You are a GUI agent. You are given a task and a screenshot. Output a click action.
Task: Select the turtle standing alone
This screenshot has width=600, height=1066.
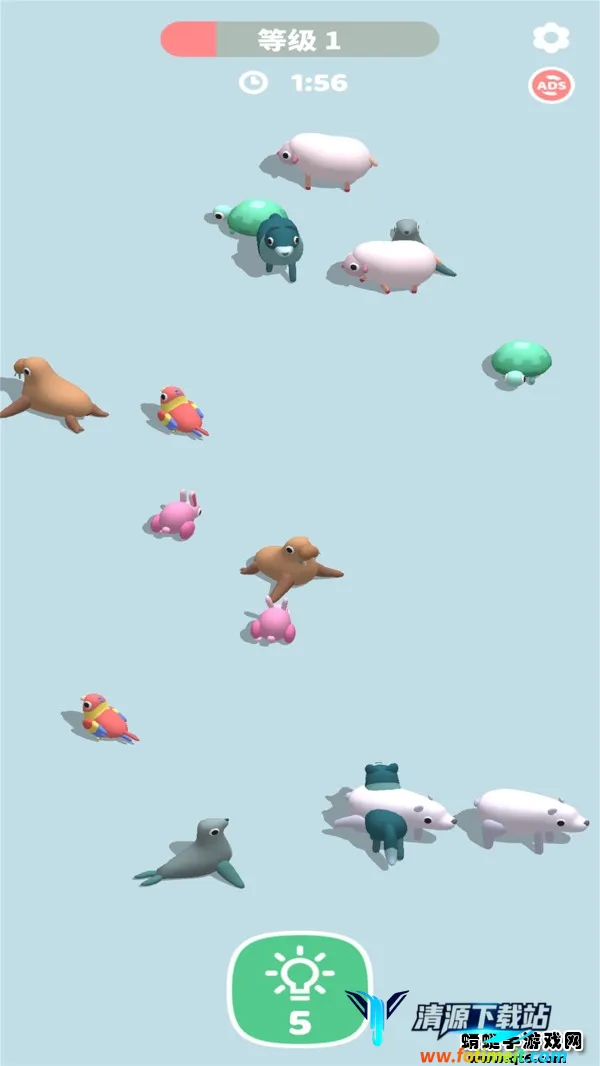[521, 361]
